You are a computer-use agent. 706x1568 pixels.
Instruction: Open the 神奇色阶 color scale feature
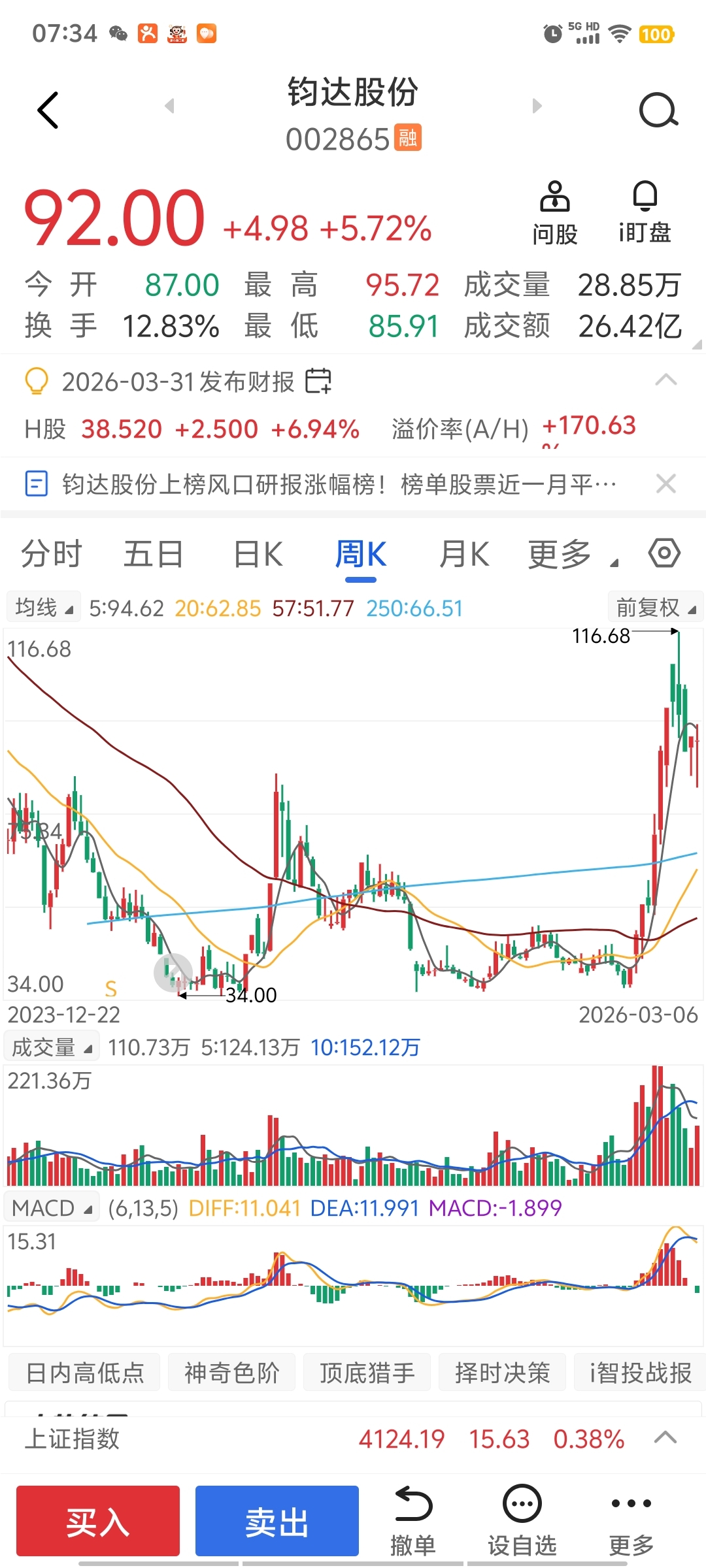pos(232,1372)
